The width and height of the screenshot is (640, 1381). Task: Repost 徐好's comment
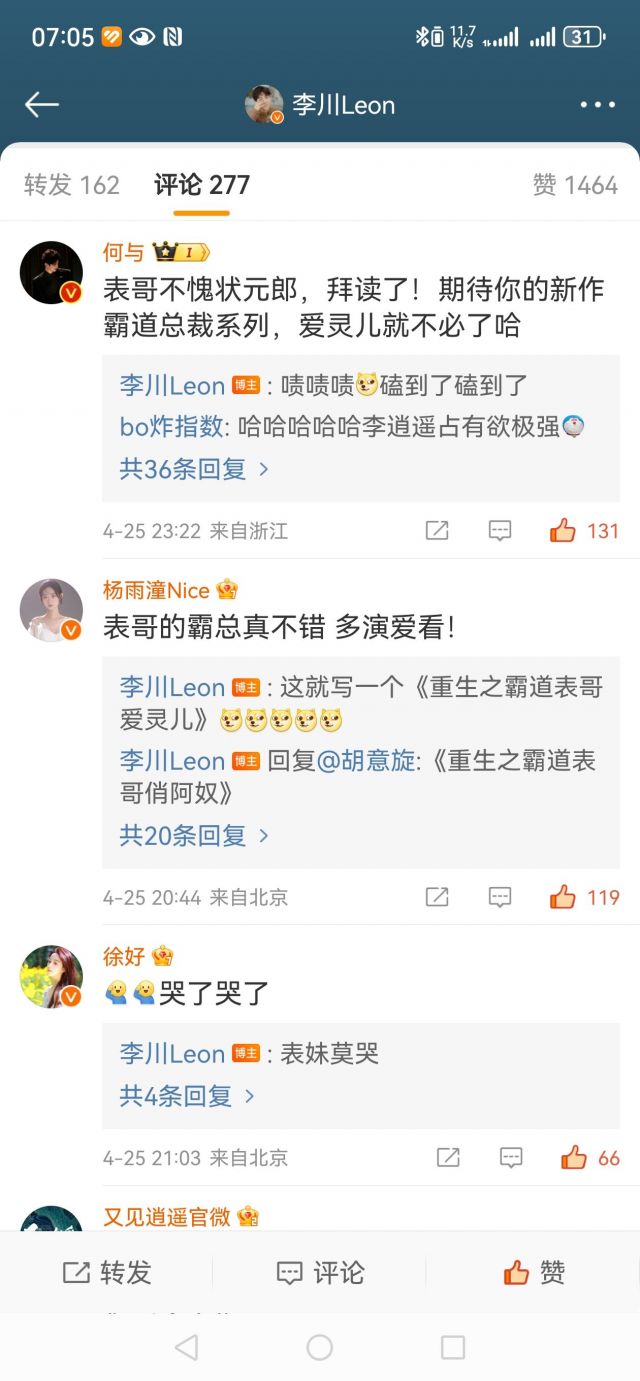tap(448, 1158)
